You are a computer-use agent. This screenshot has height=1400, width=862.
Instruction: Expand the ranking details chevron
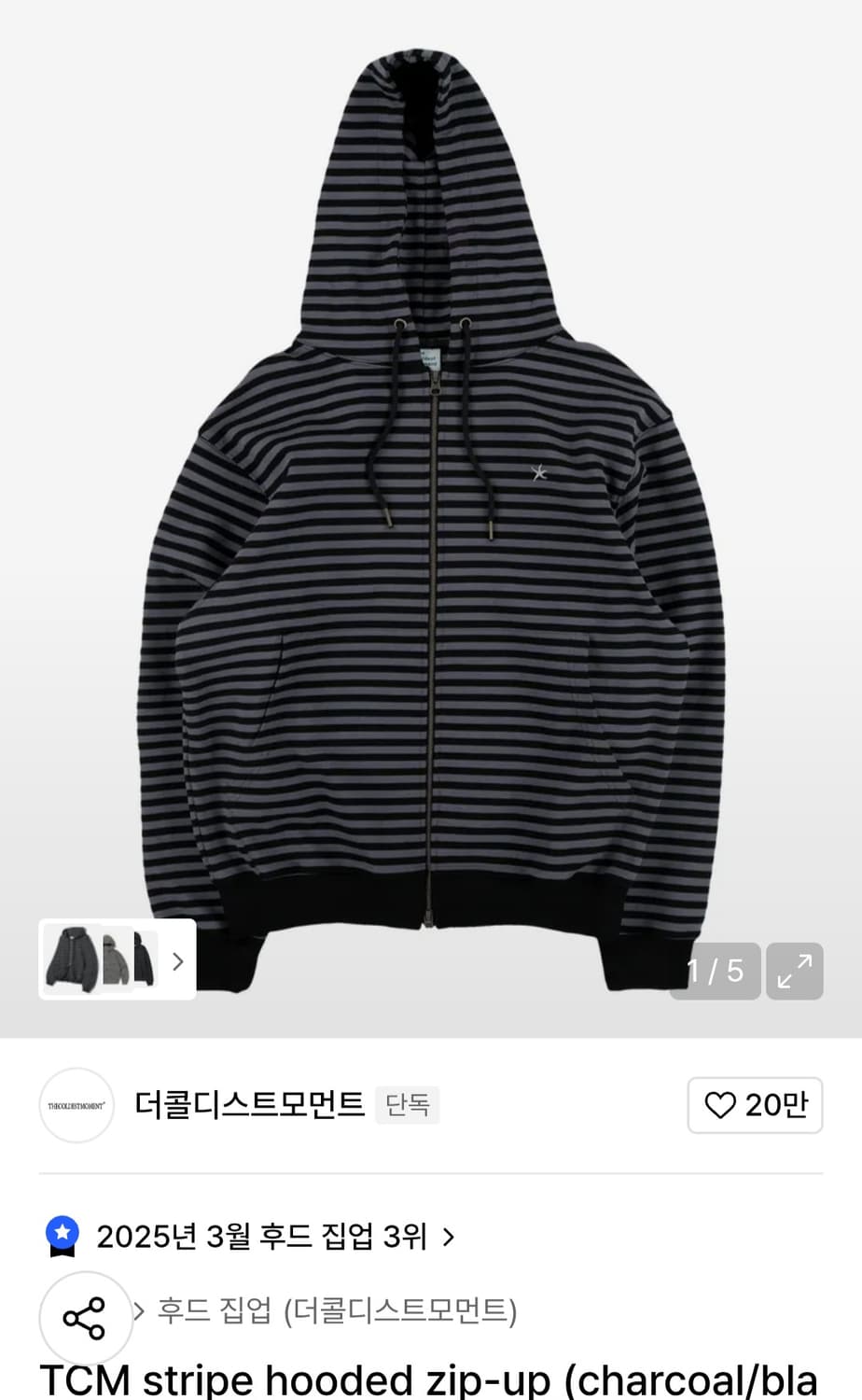(449, 1235)
